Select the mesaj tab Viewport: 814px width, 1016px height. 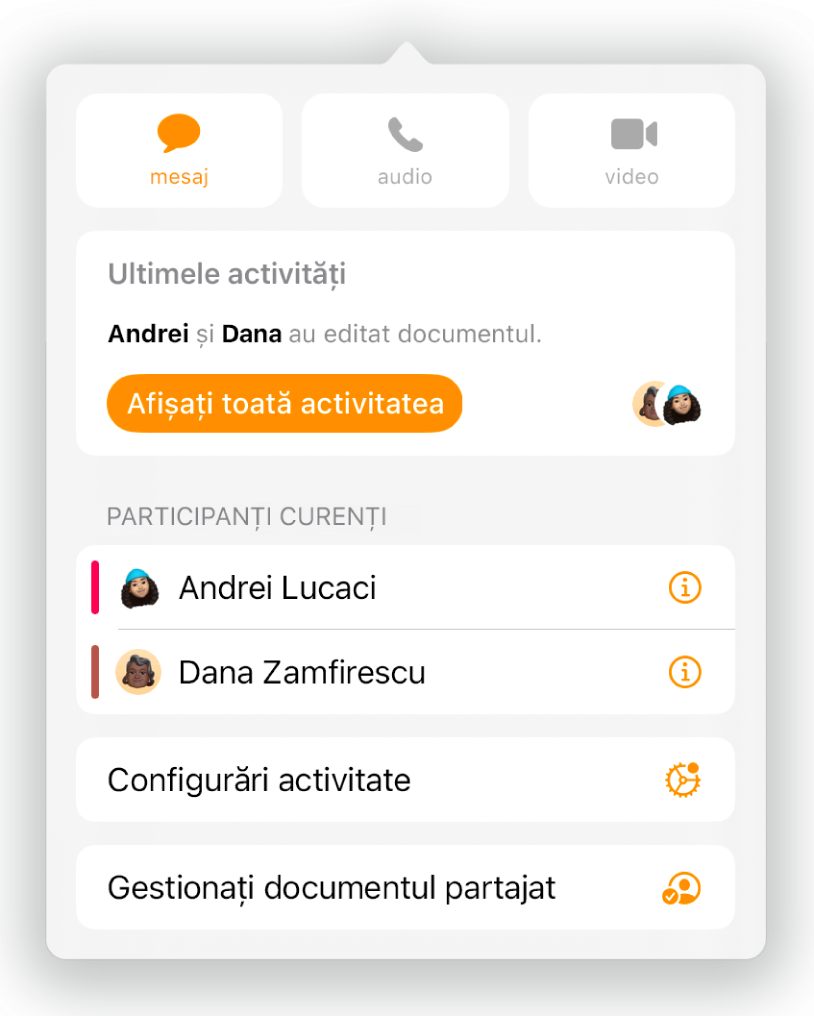coord(178,150)
